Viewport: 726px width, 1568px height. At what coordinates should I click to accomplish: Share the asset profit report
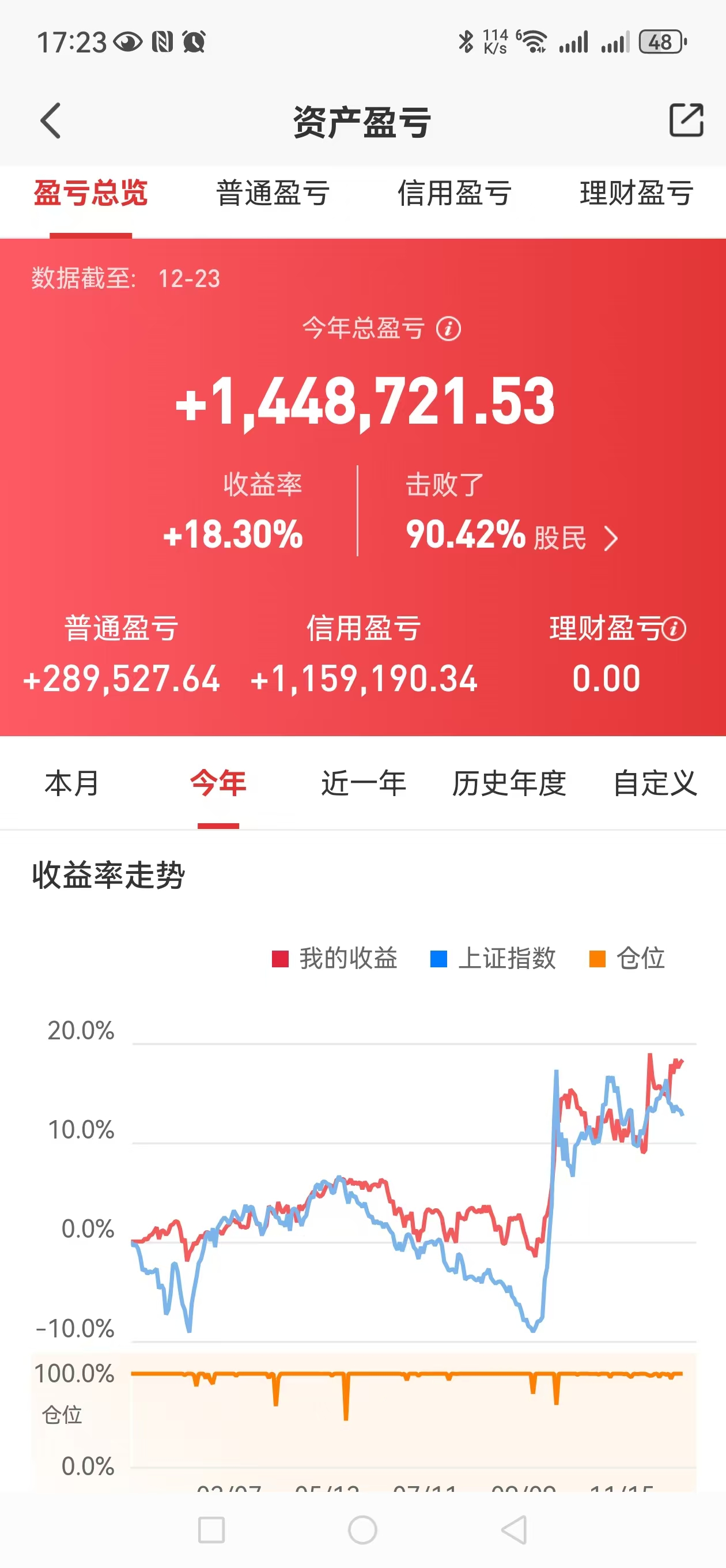[686, 120]
